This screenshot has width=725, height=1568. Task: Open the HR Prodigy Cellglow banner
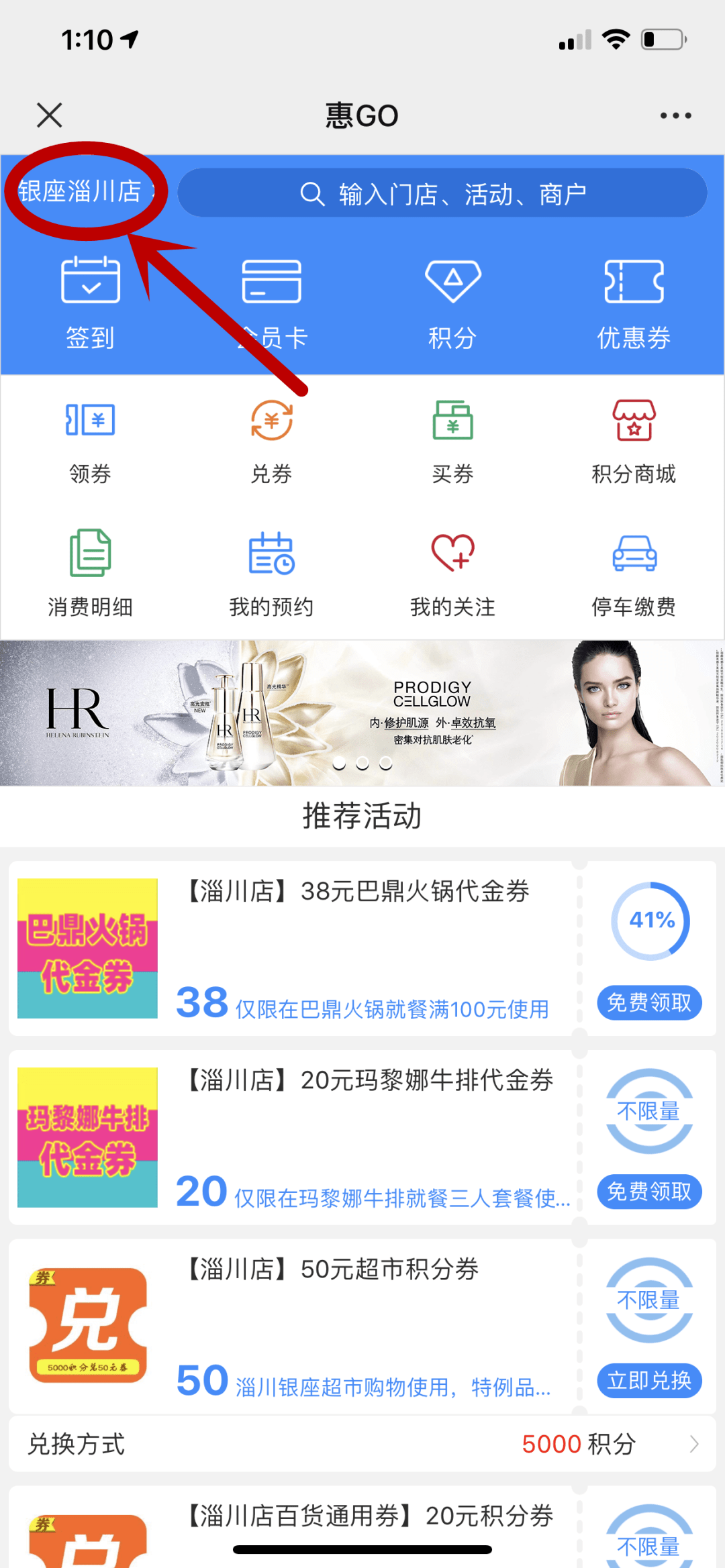362,713
